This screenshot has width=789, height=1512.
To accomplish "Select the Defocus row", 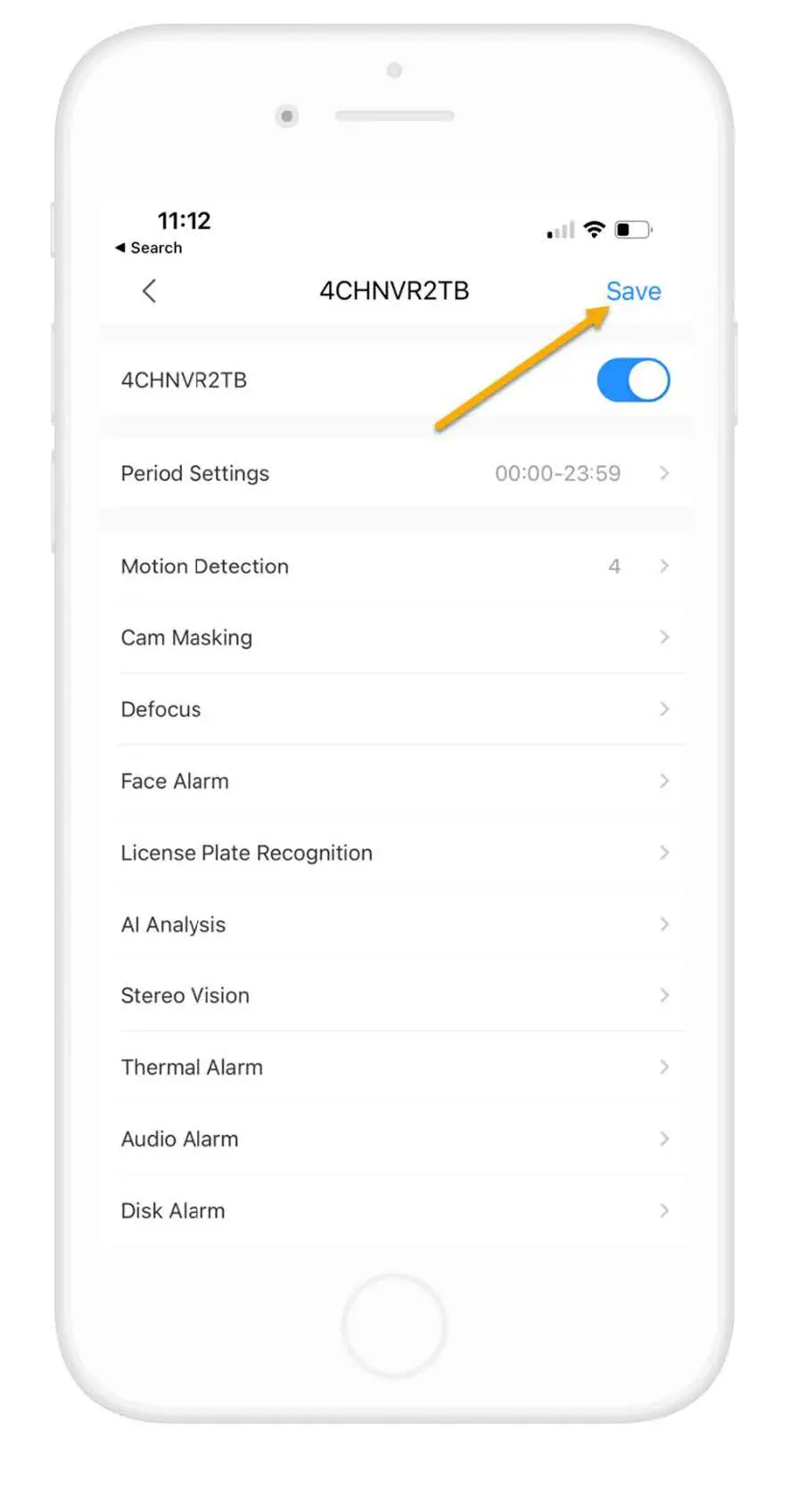I will point(394,709).
